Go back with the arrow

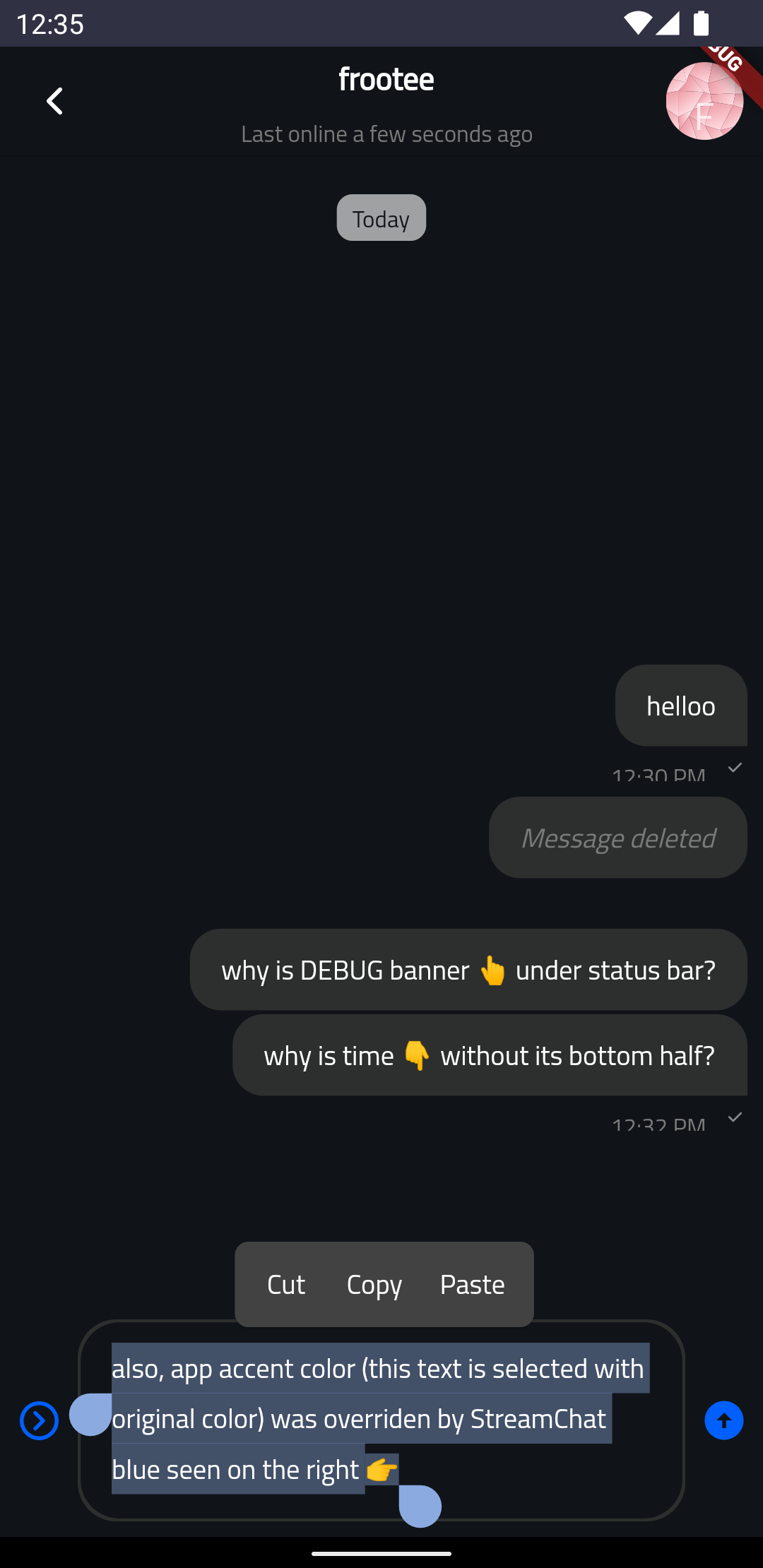pos(54,101)
